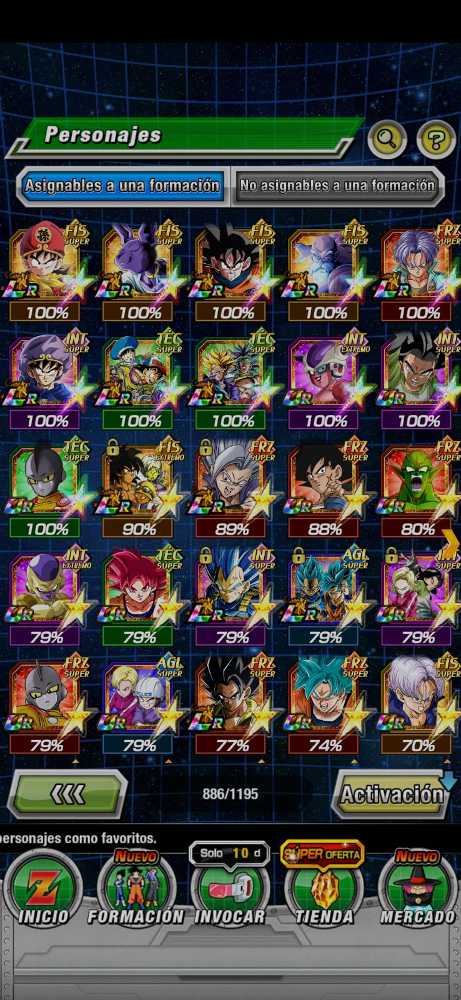Select "Asignables a una formación" tab
The height and width of the screenshot is (1000, 461).
click(x=122, y=186)
